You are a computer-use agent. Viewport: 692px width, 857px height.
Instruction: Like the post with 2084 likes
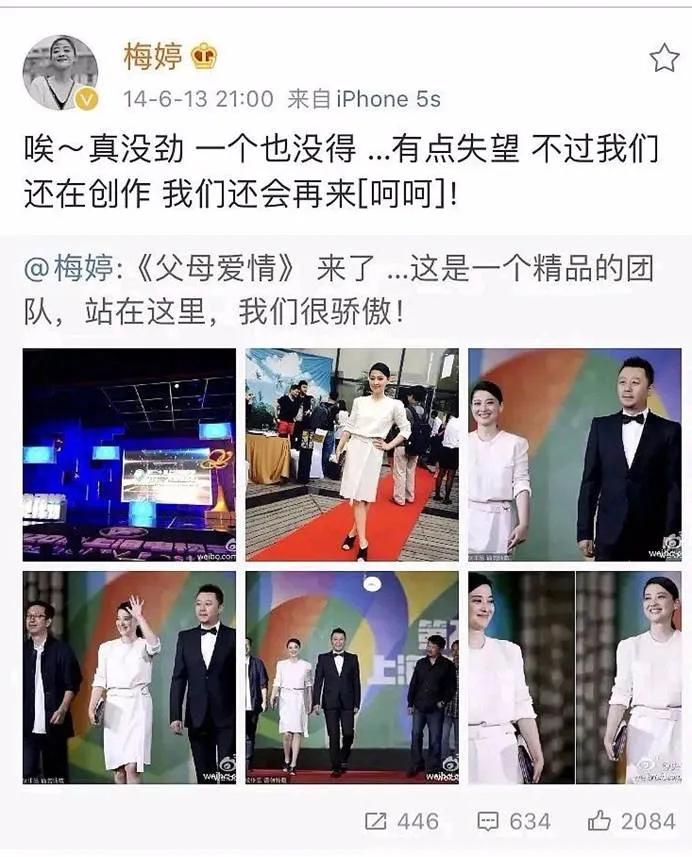click(632, 821)
